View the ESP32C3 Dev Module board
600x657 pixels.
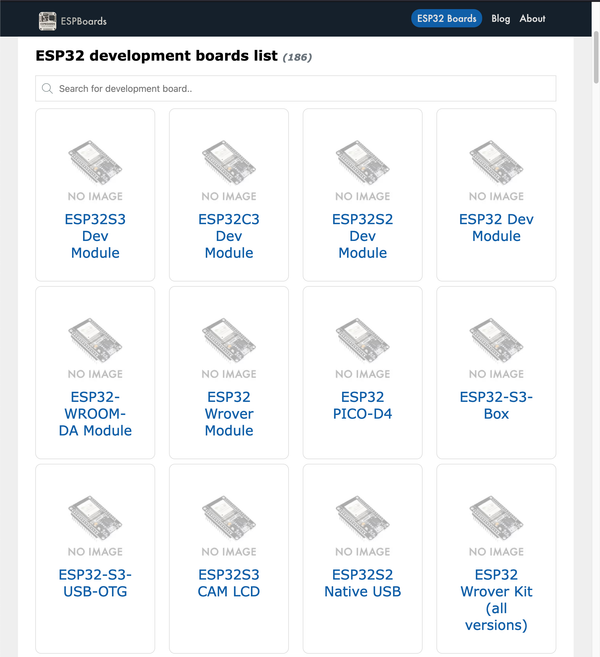(229, 195)
